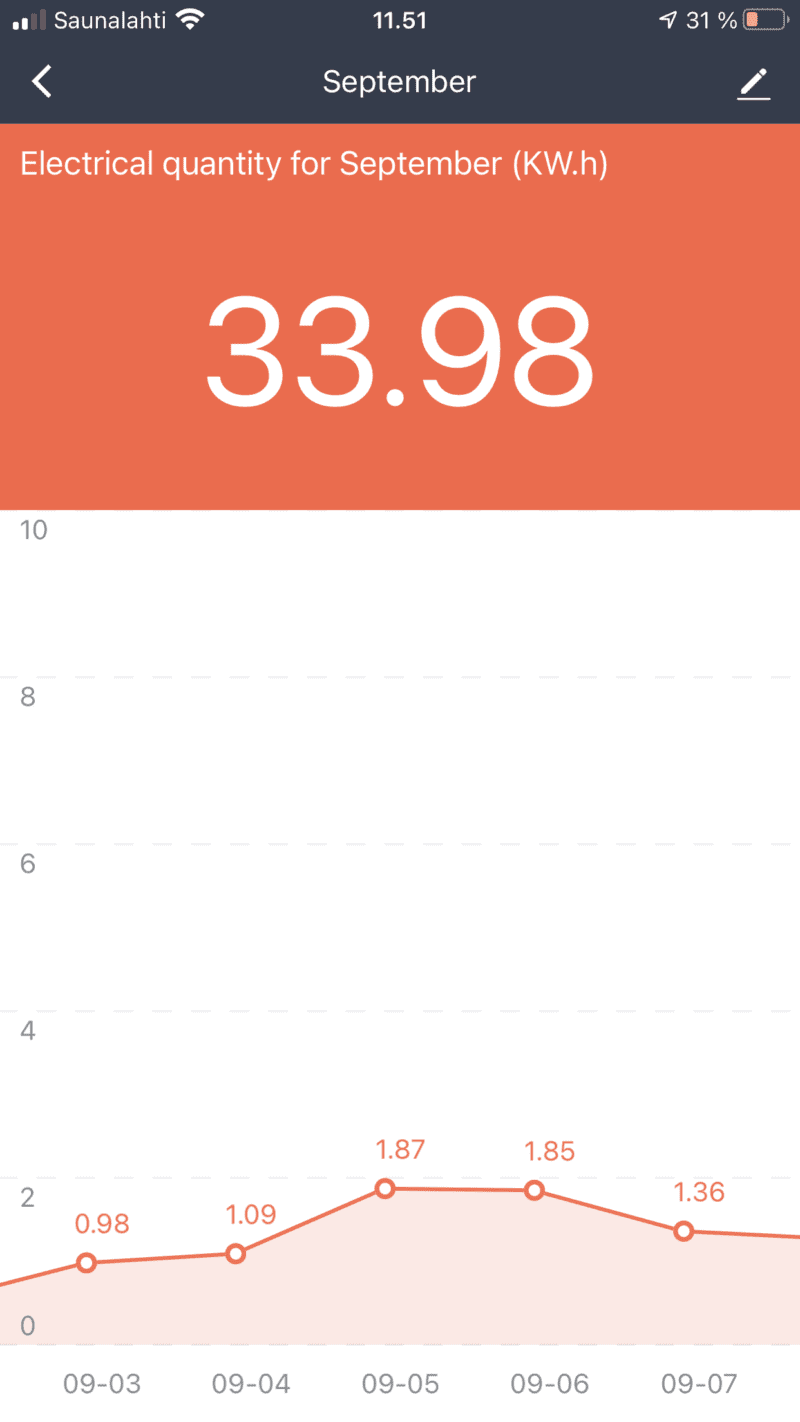Select the 09-03 data point at 0.98
This screenshot has width=800, height=1422.
pyautogui.click(x=86, y=1263)
